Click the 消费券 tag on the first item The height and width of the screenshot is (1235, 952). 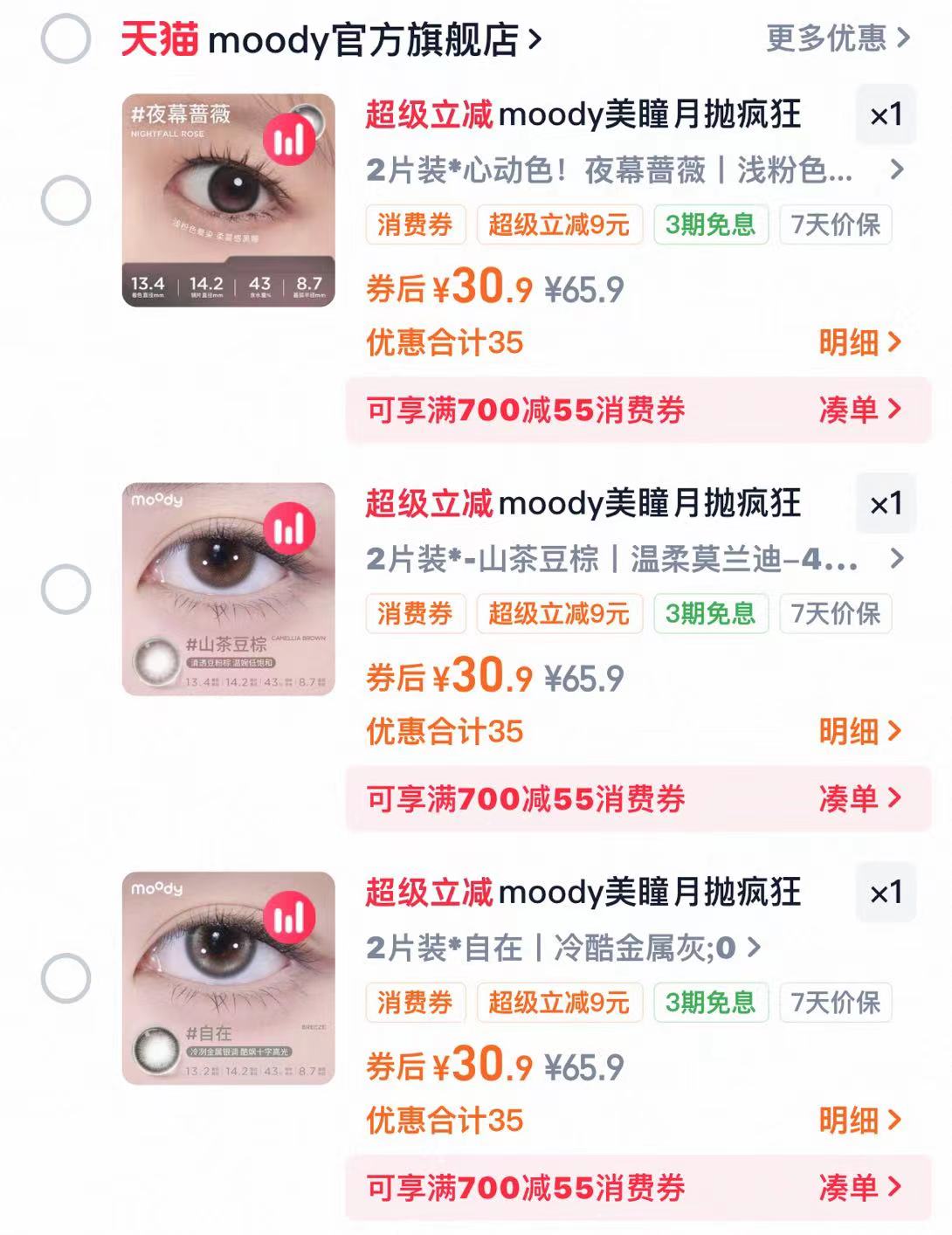click(415, 225)
